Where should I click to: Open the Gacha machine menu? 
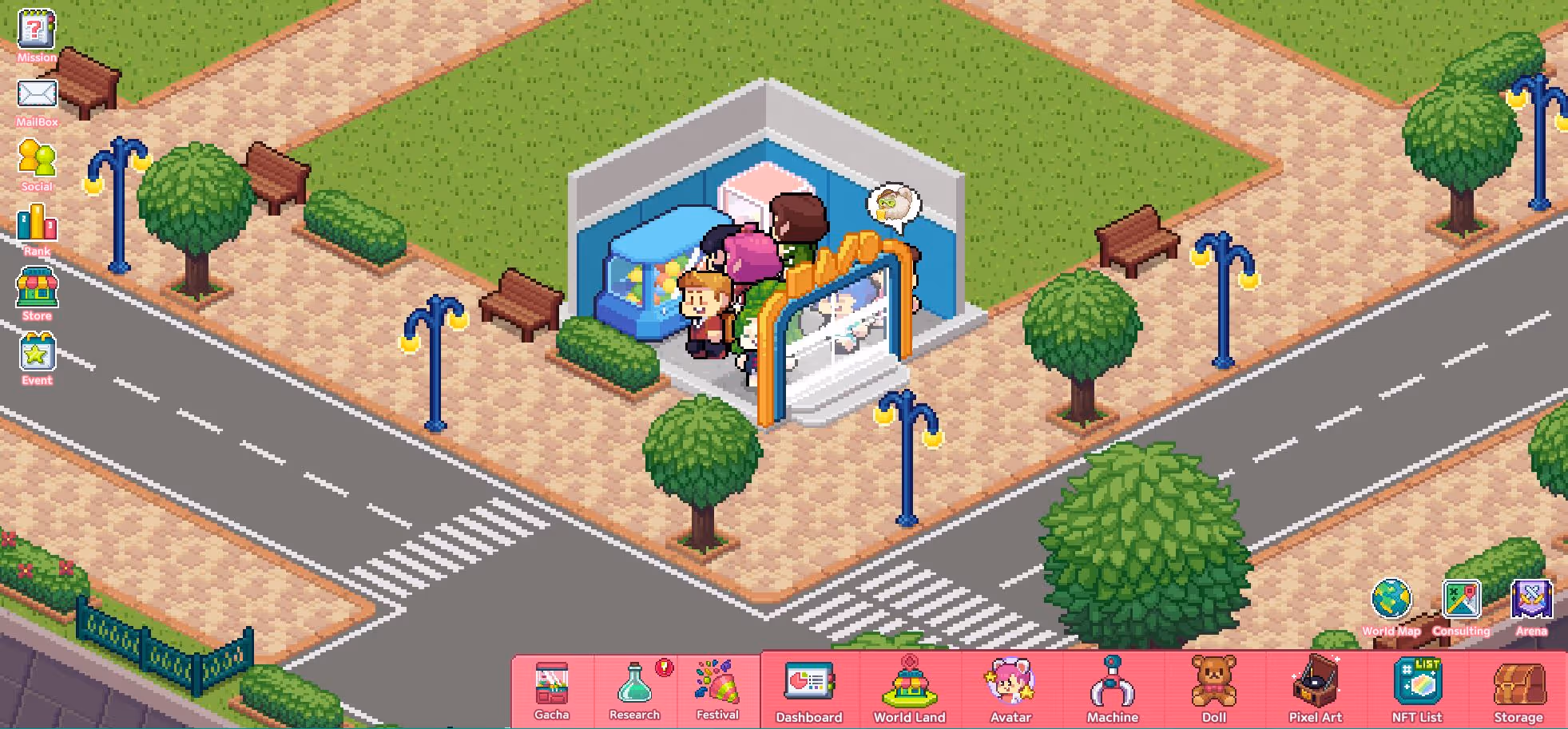click(x=551, y=689)
